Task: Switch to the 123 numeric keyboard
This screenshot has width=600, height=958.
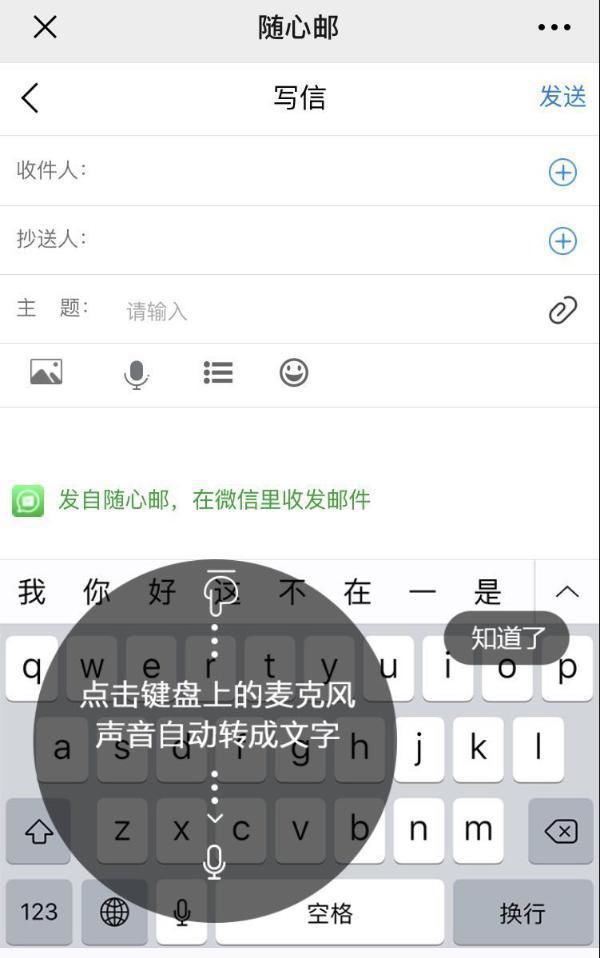Action: tap(39, 912)
